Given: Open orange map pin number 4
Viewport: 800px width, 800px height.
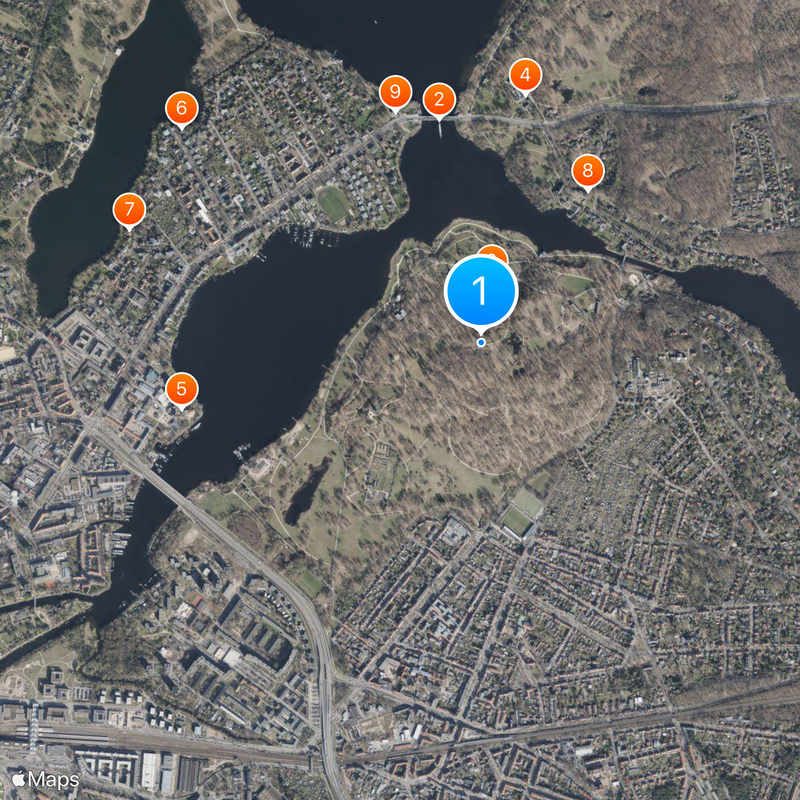Looking at the screenshot, I should click(x=525, y=75).
